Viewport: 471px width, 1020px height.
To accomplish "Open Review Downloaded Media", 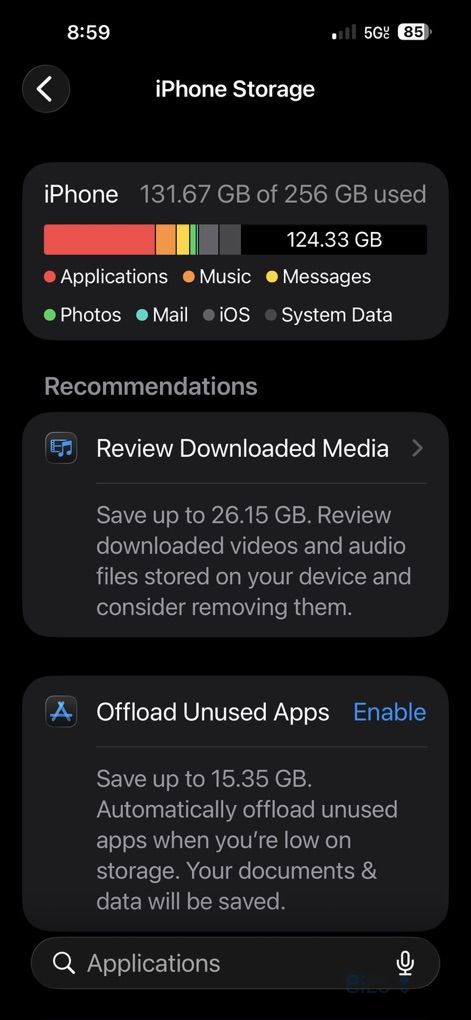I will (x=235, y=448).
